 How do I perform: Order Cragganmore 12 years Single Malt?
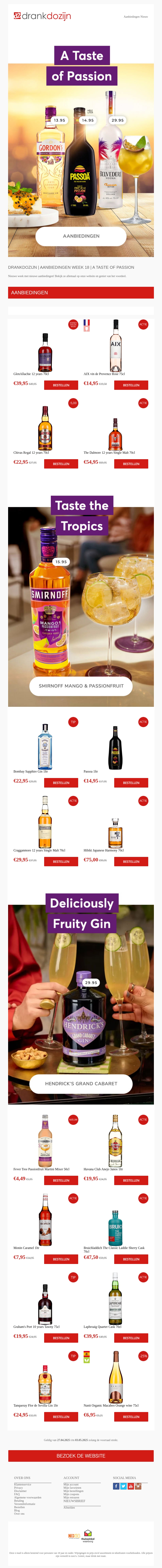pos(61,861)
